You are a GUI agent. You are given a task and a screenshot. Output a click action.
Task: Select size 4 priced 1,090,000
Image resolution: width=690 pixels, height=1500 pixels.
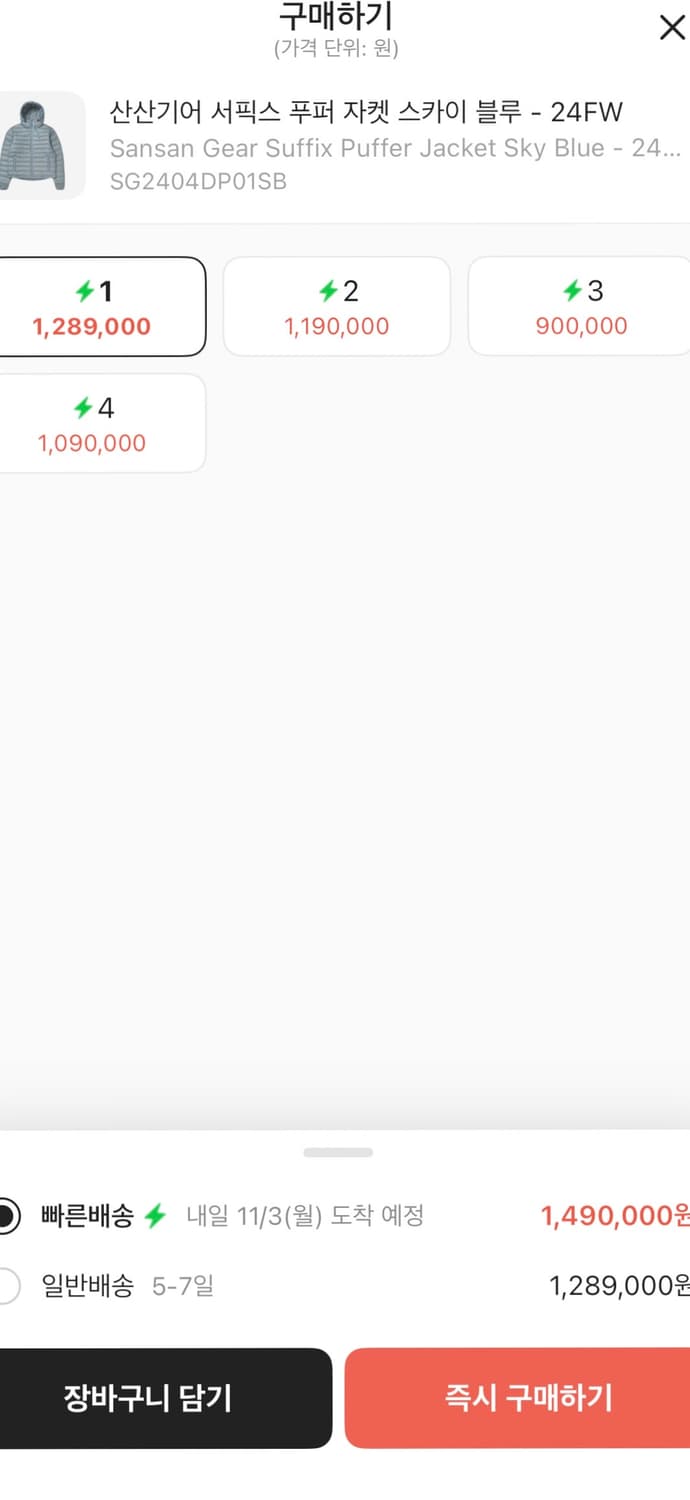[100, 423]
